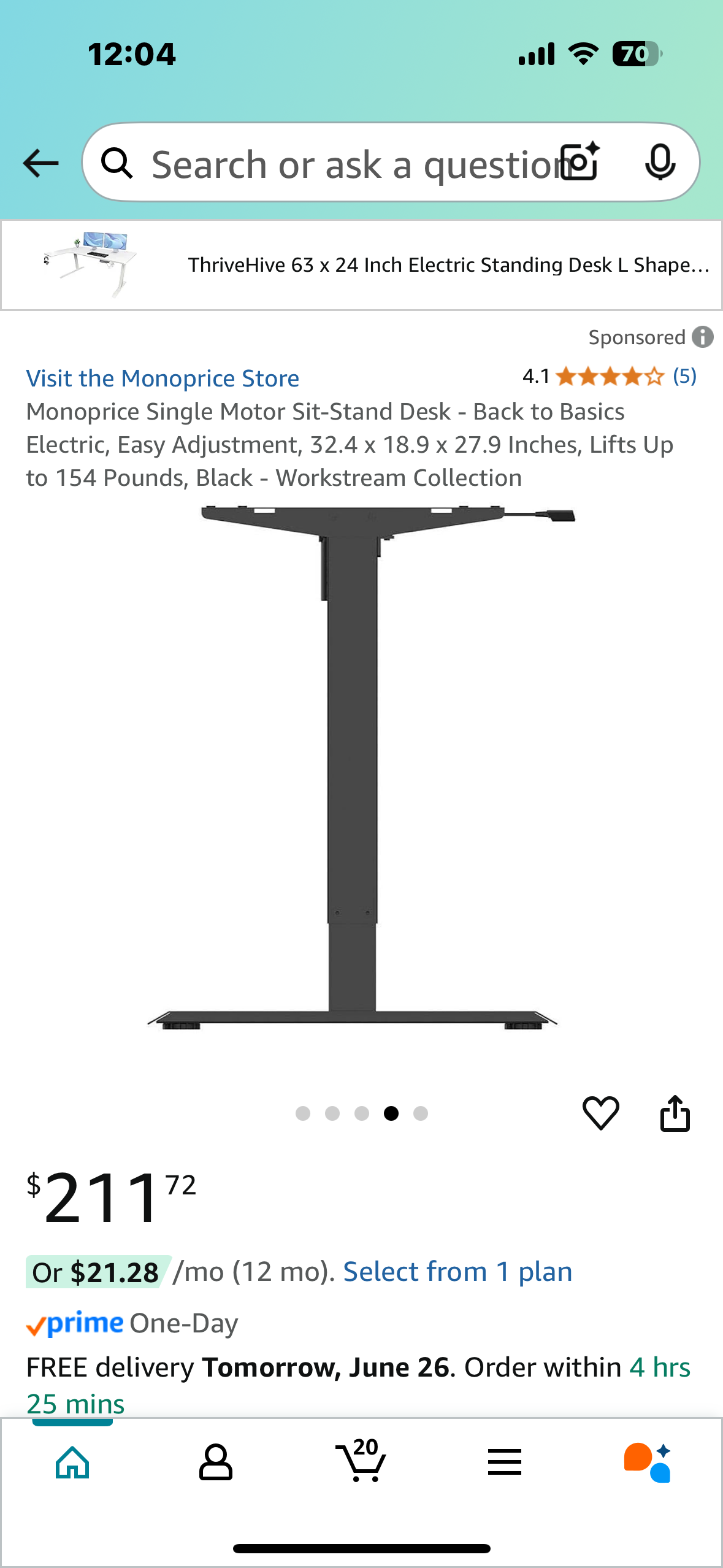The image size is (723, 1568).
Task: Share this product
Action: [x=675, y=1113]
